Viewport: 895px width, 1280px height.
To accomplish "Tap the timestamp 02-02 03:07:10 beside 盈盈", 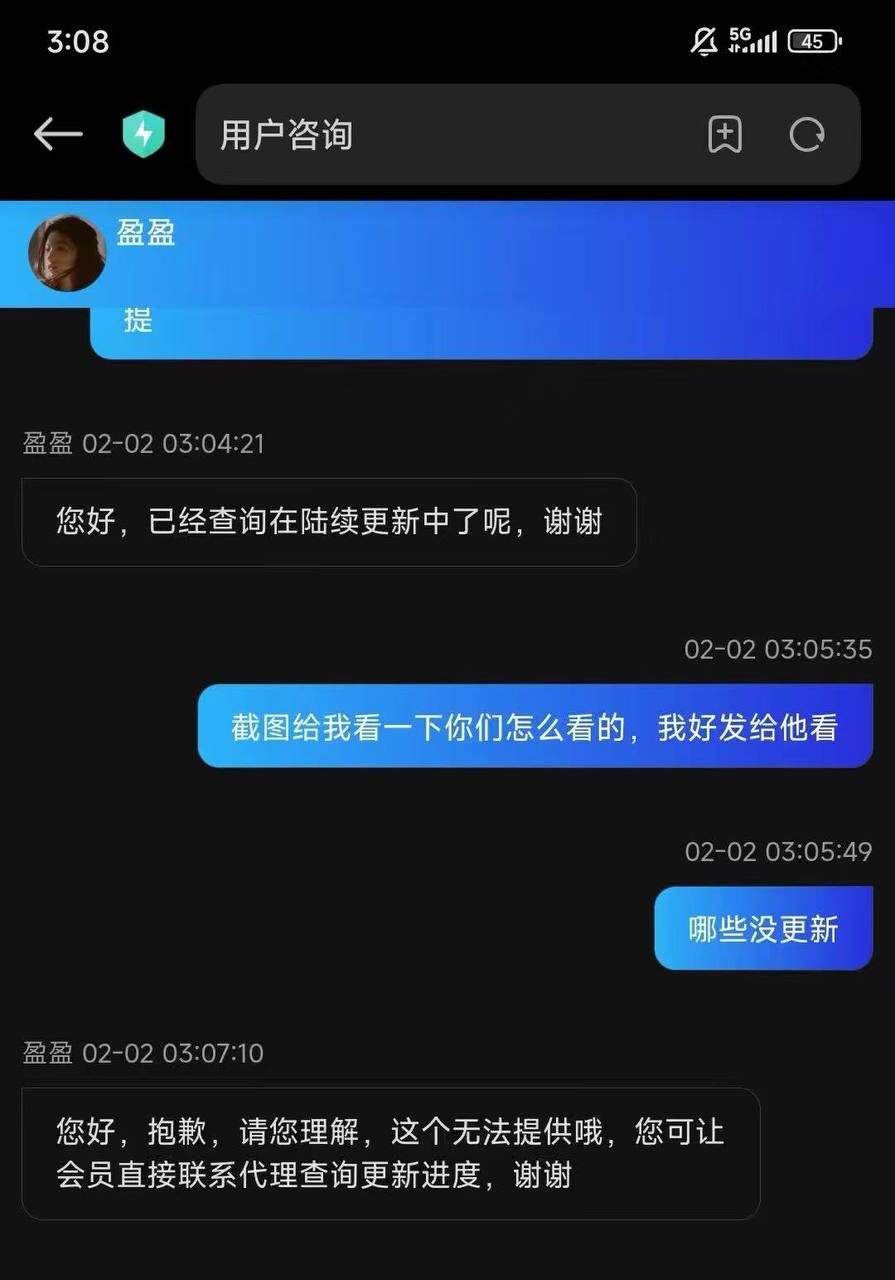I will click(172, 1053).
